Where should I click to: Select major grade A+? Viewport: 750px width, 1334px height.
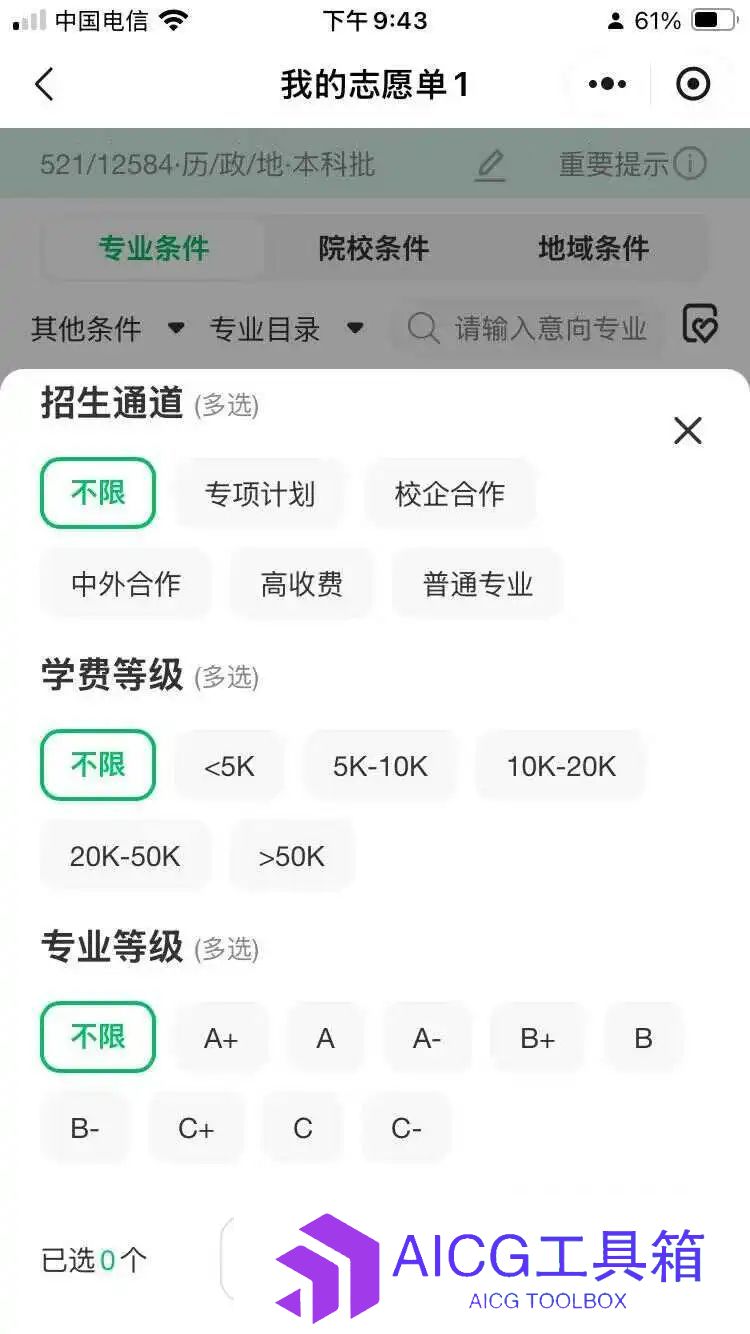point(221,1039)
